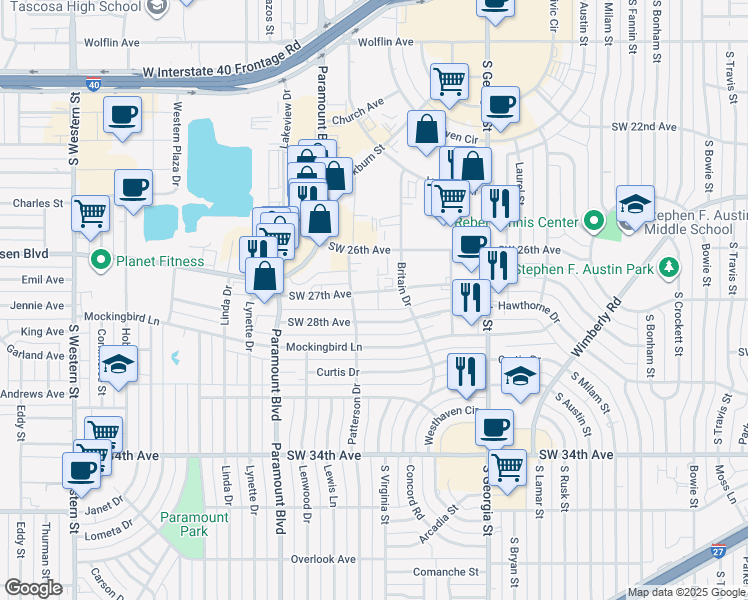Tap the school marker near Garland Ave
Screen dimensions: 748x600
click(x=119, y=365)
